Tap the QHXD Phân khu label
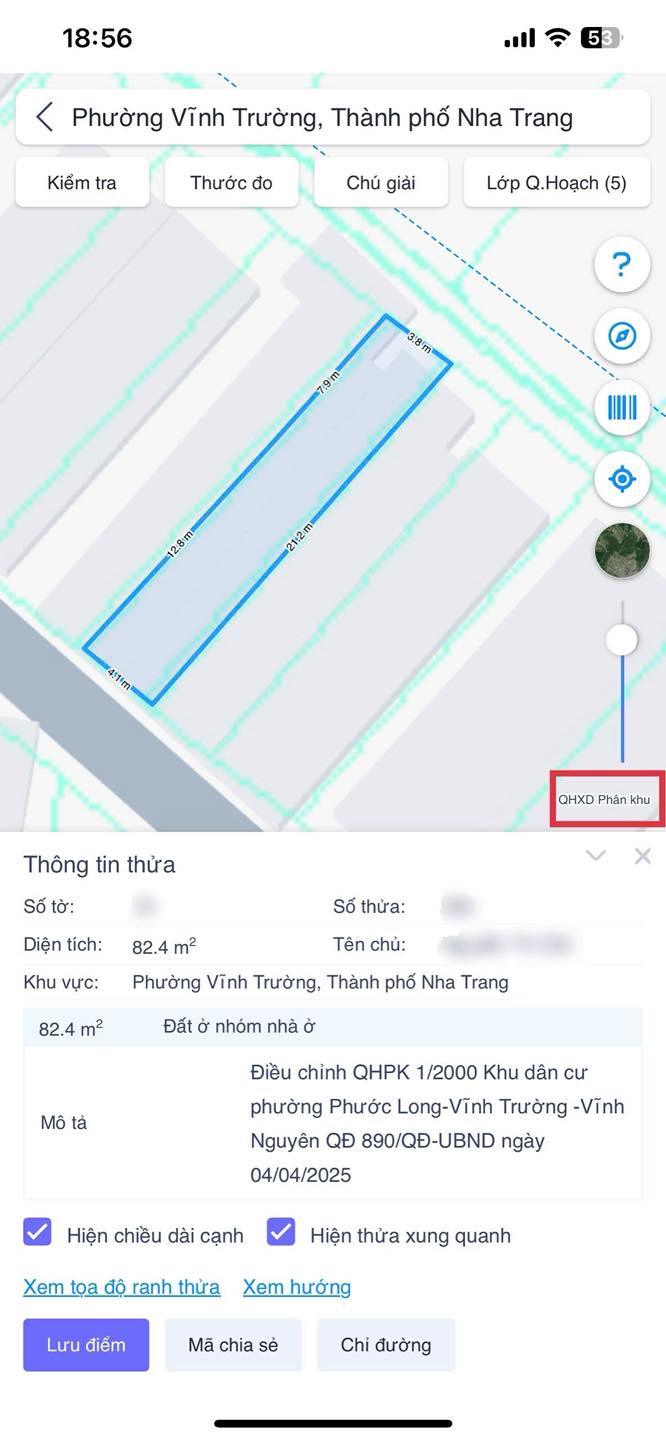The height and width of the screenshot is (1440, 666). click(x=604, y=799)
